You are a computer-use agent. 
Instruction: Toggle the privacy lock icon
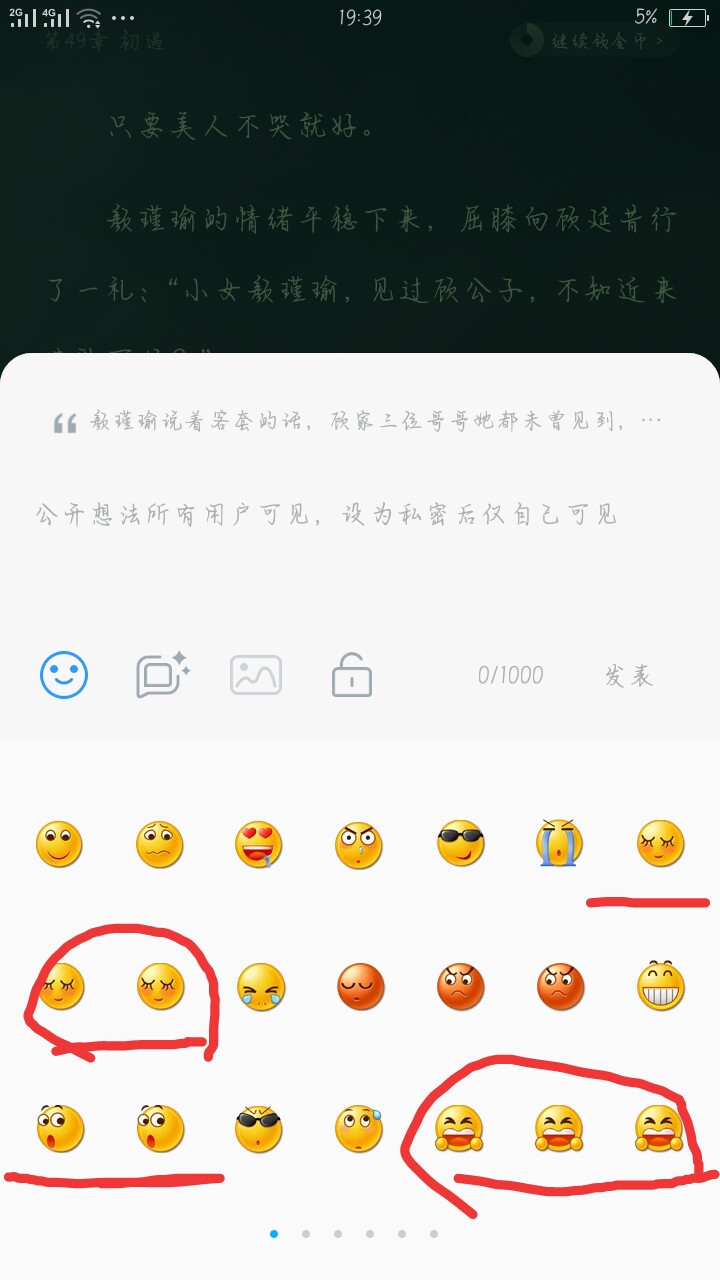tap(352, 674)
